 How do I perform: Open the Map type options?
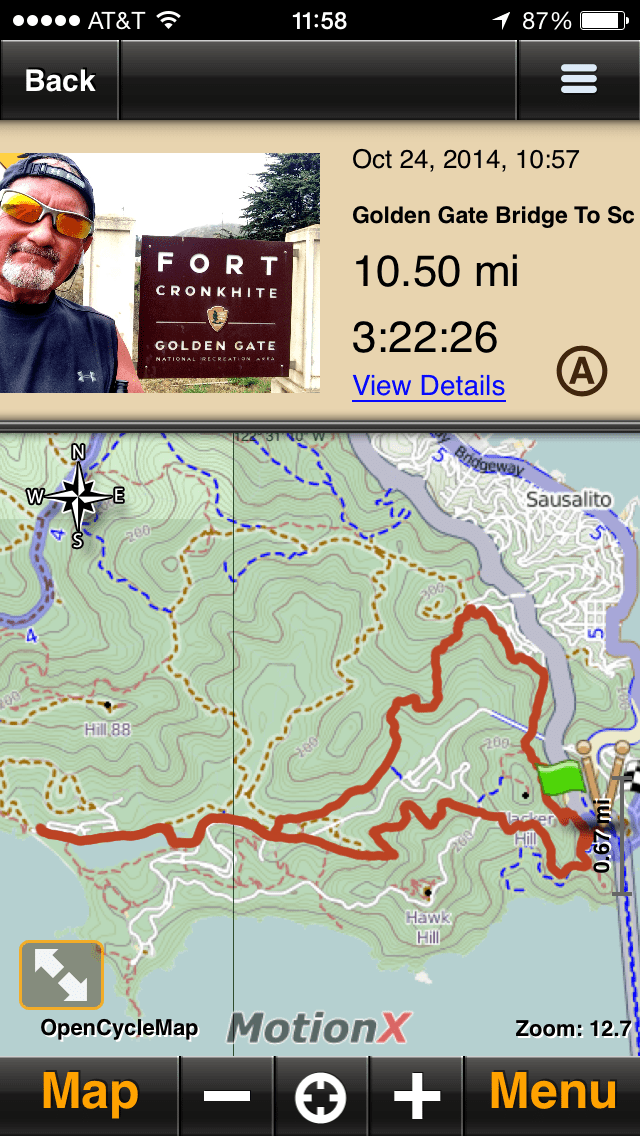point(90,1094)
